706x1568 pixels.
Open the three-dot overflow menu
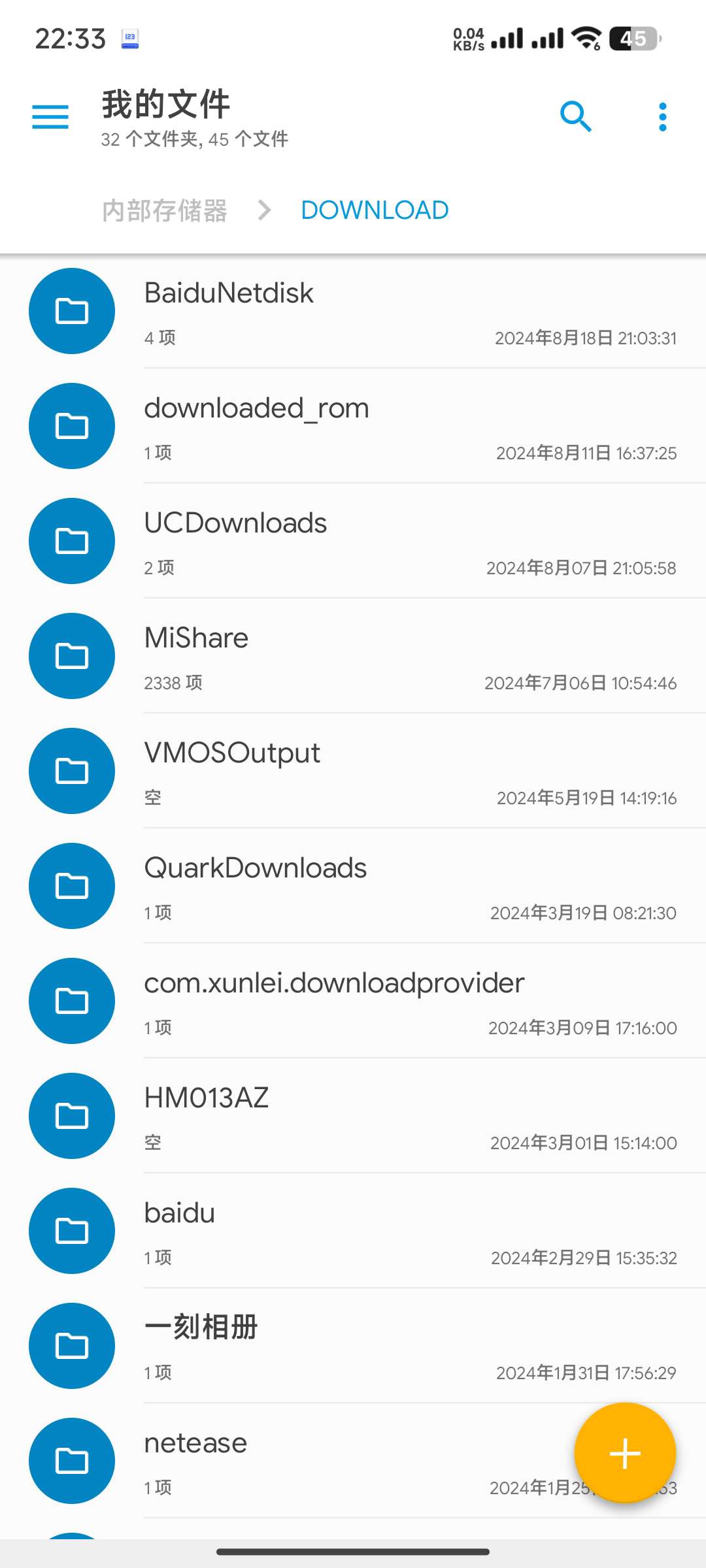(x=662, y=117)
